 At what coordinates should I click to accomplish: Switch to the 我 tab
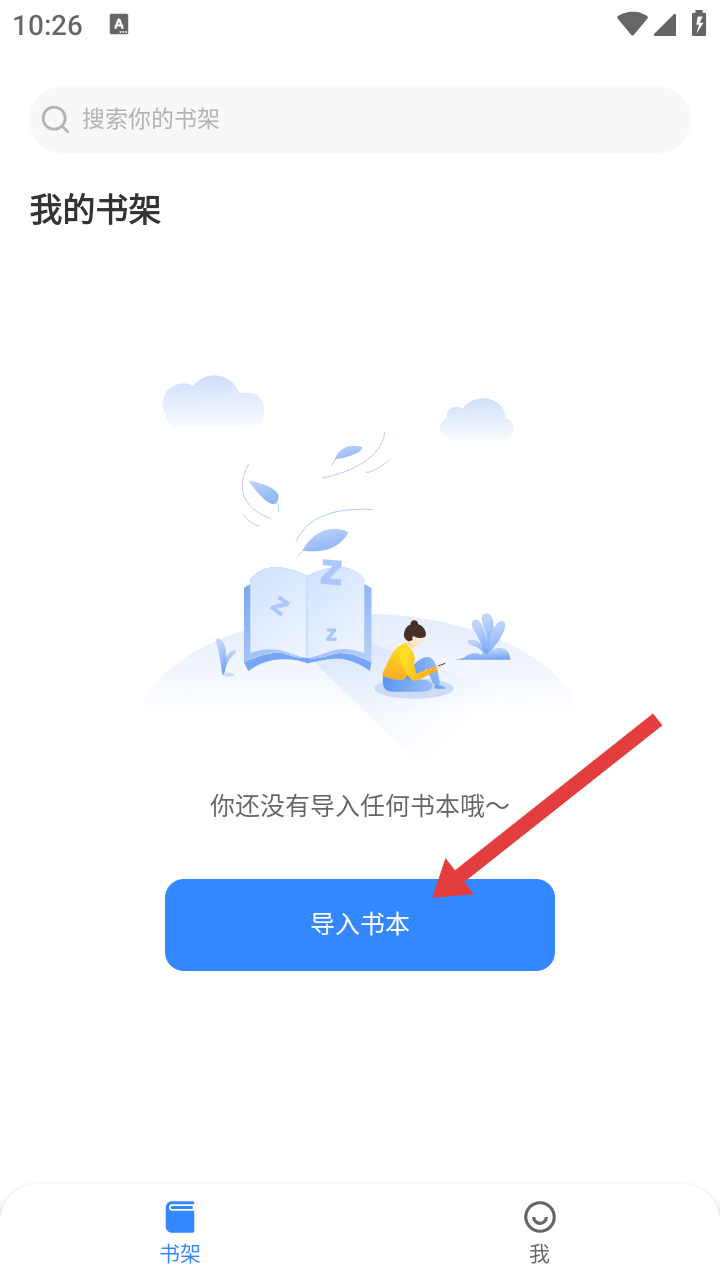coord(539,1232)
